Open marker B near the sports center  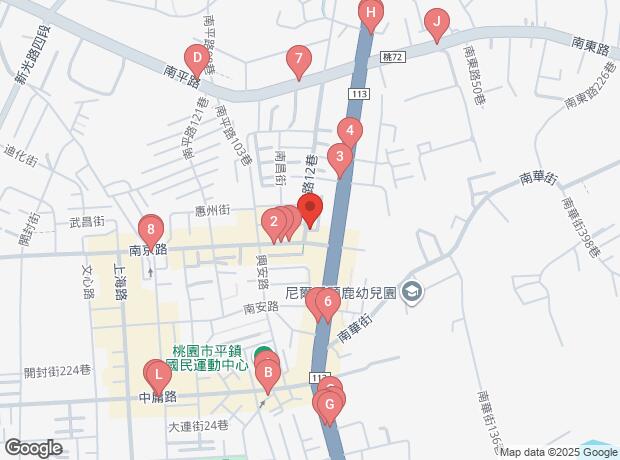[267, 375]
